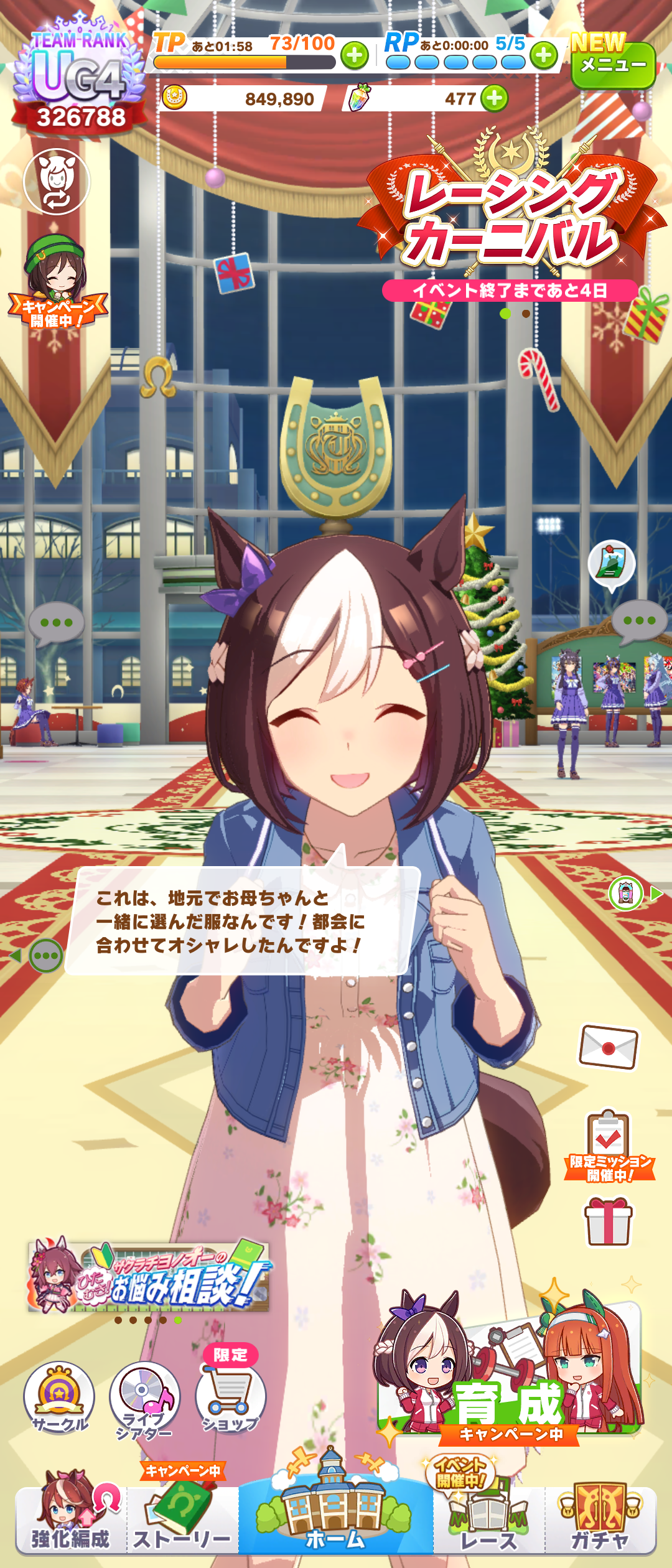Open the サークル circle button
Viewport: 672px width, 1568px height.
[x=59, y=1398]
